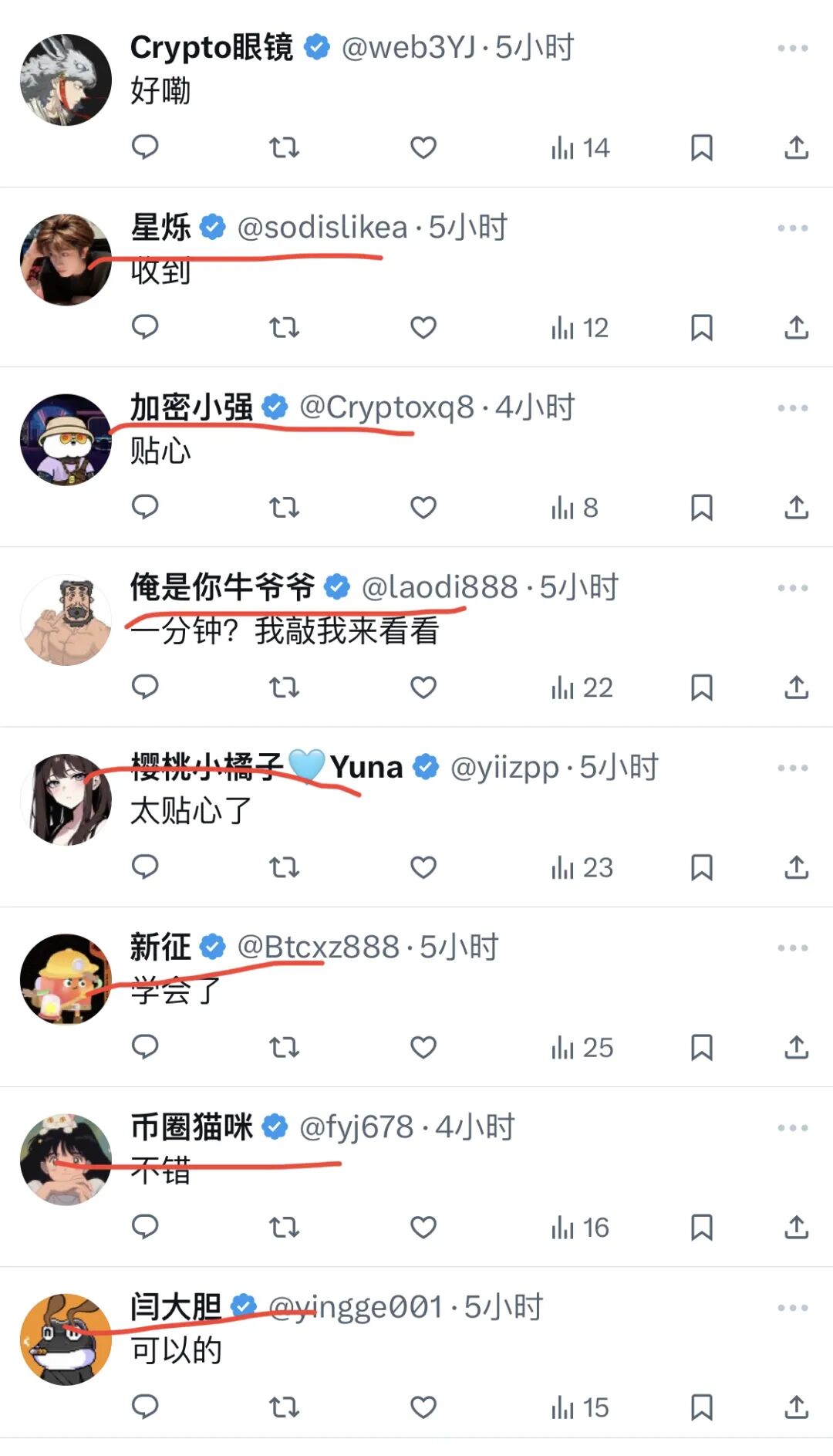
Task: Reply to the comment 太贴心了
Action: [145, 867]
